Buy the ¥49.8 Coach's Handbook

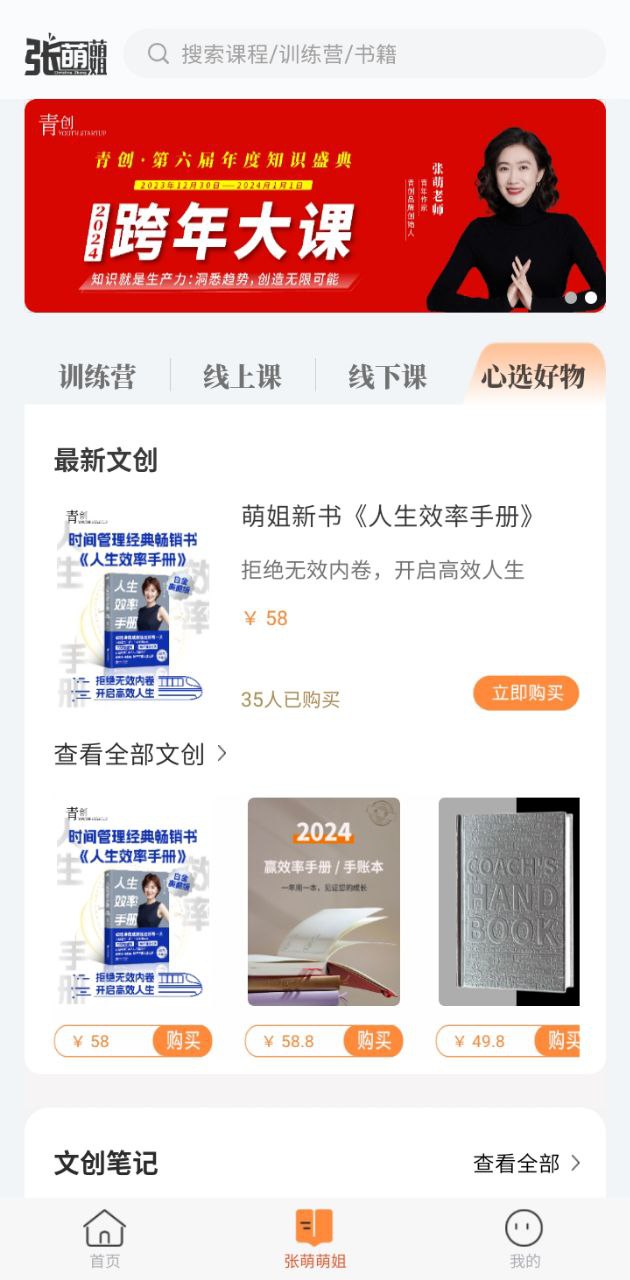pos(560,1041)
